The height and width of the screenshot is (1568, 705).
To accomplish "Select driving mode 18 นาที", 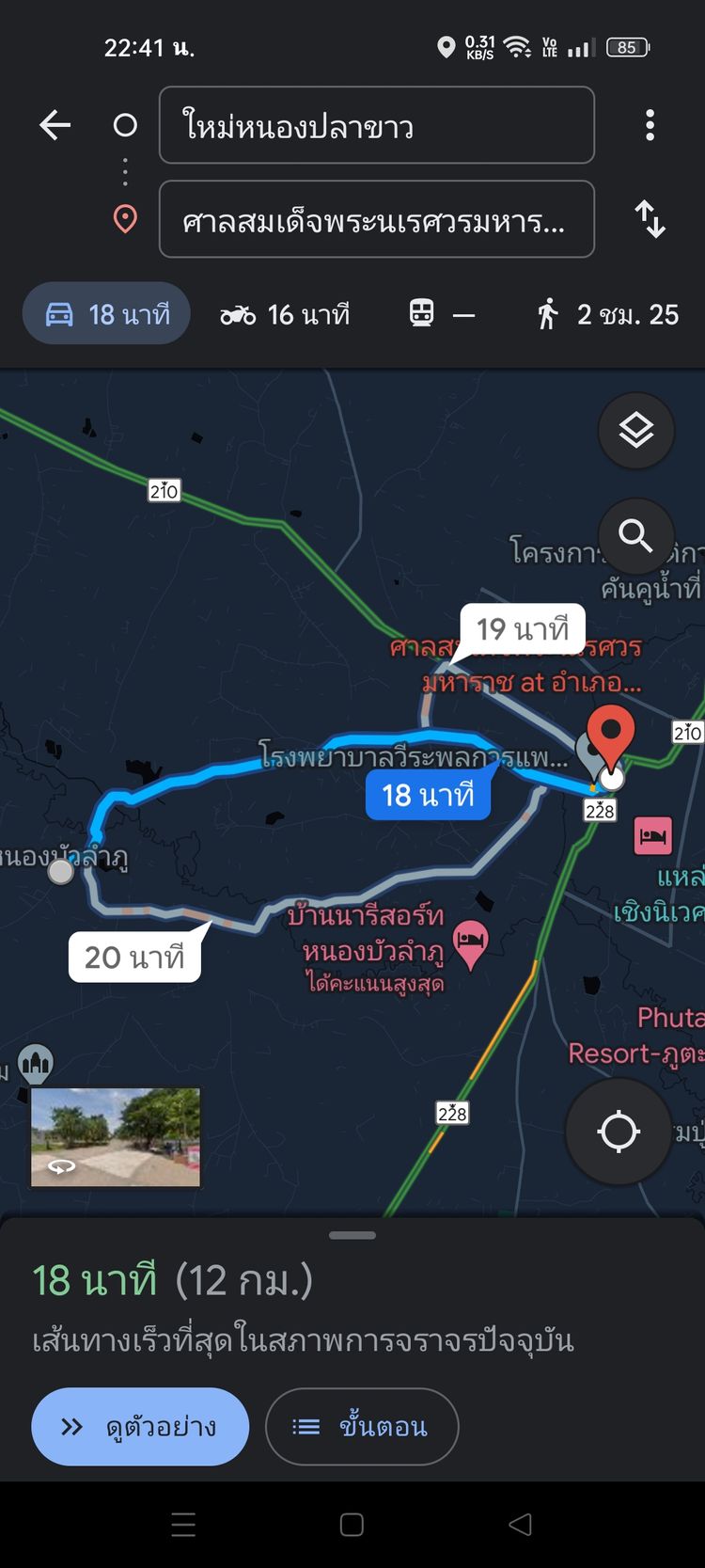I will click(x=107, y=314).
